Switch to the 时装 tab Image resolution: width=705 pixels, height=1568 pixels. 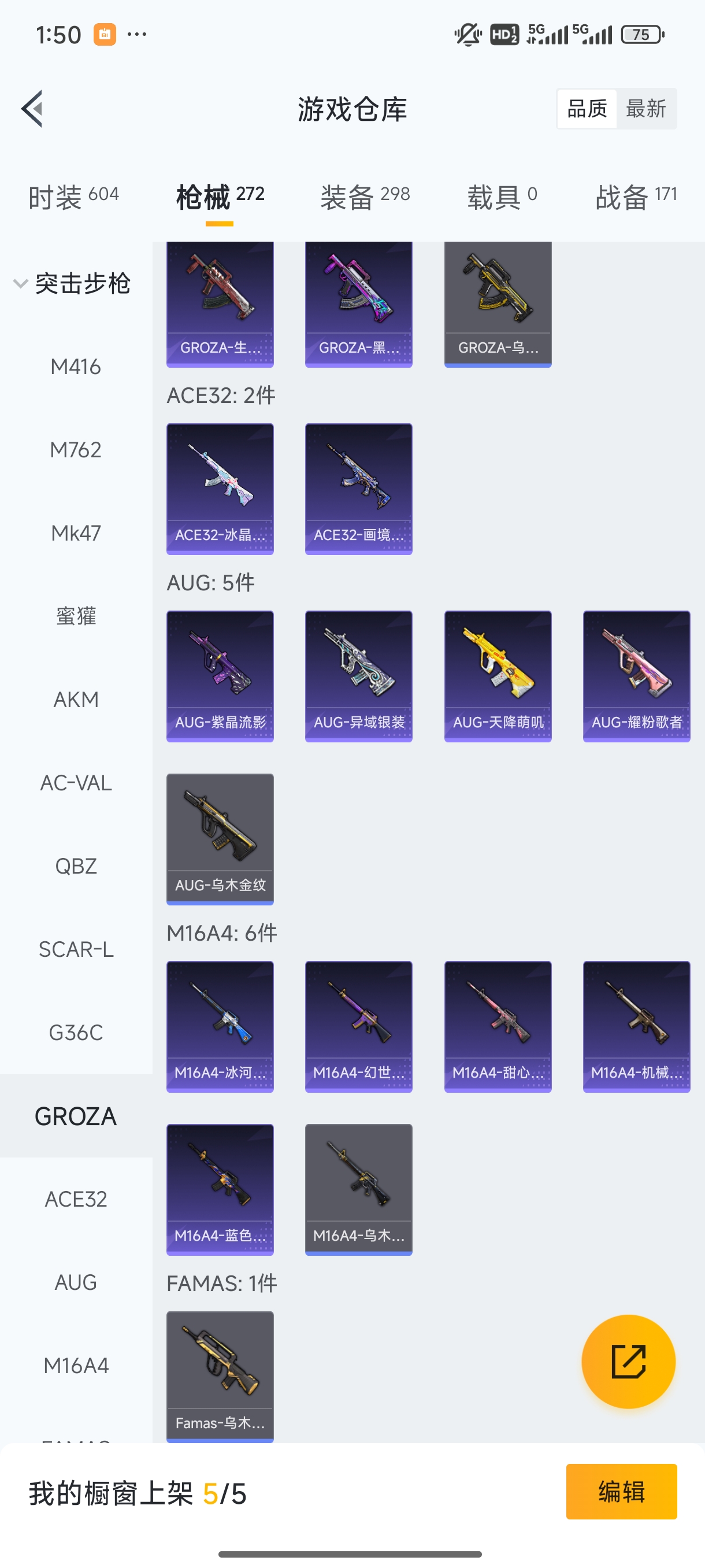(73, 197)
